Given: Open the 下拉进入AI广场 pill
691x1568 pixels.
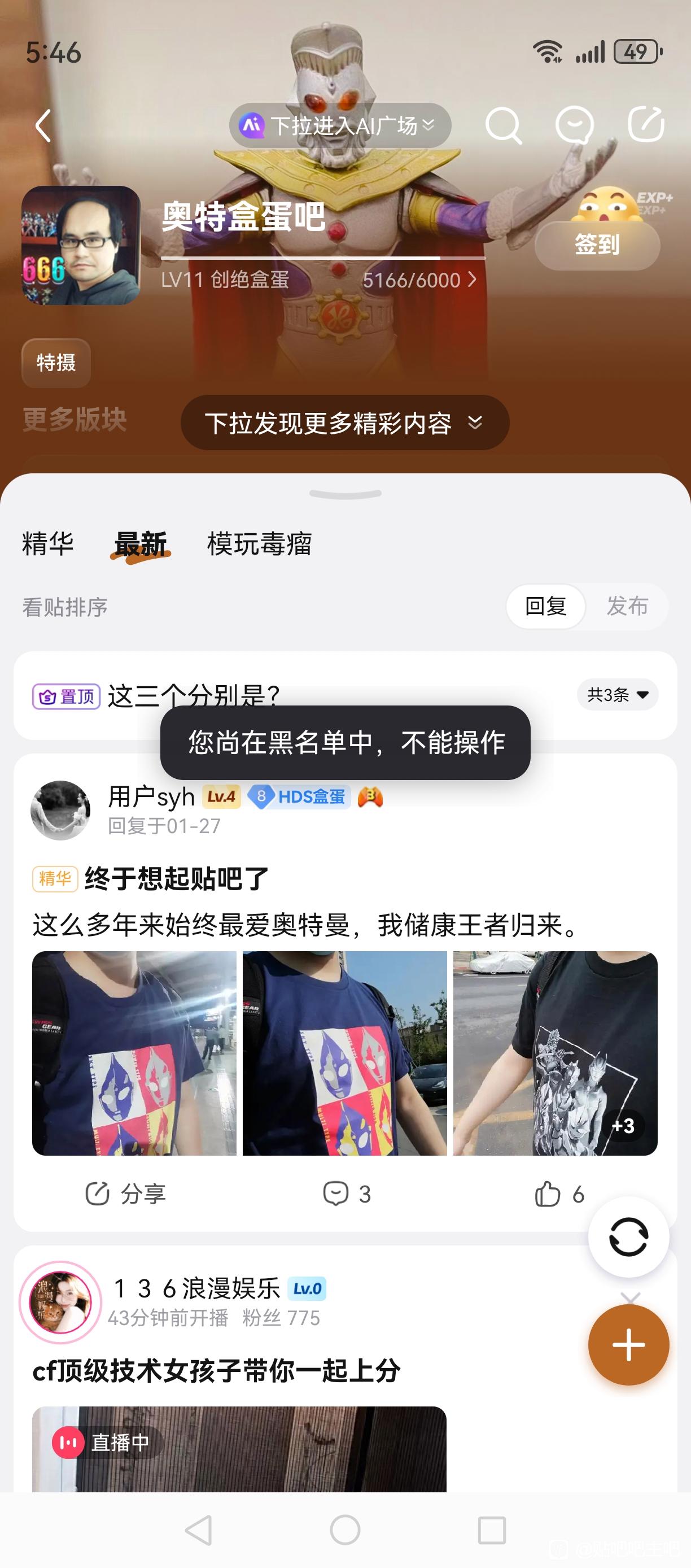Looking at the screenshot, I should pyautogui.click(x=340, y=126).
